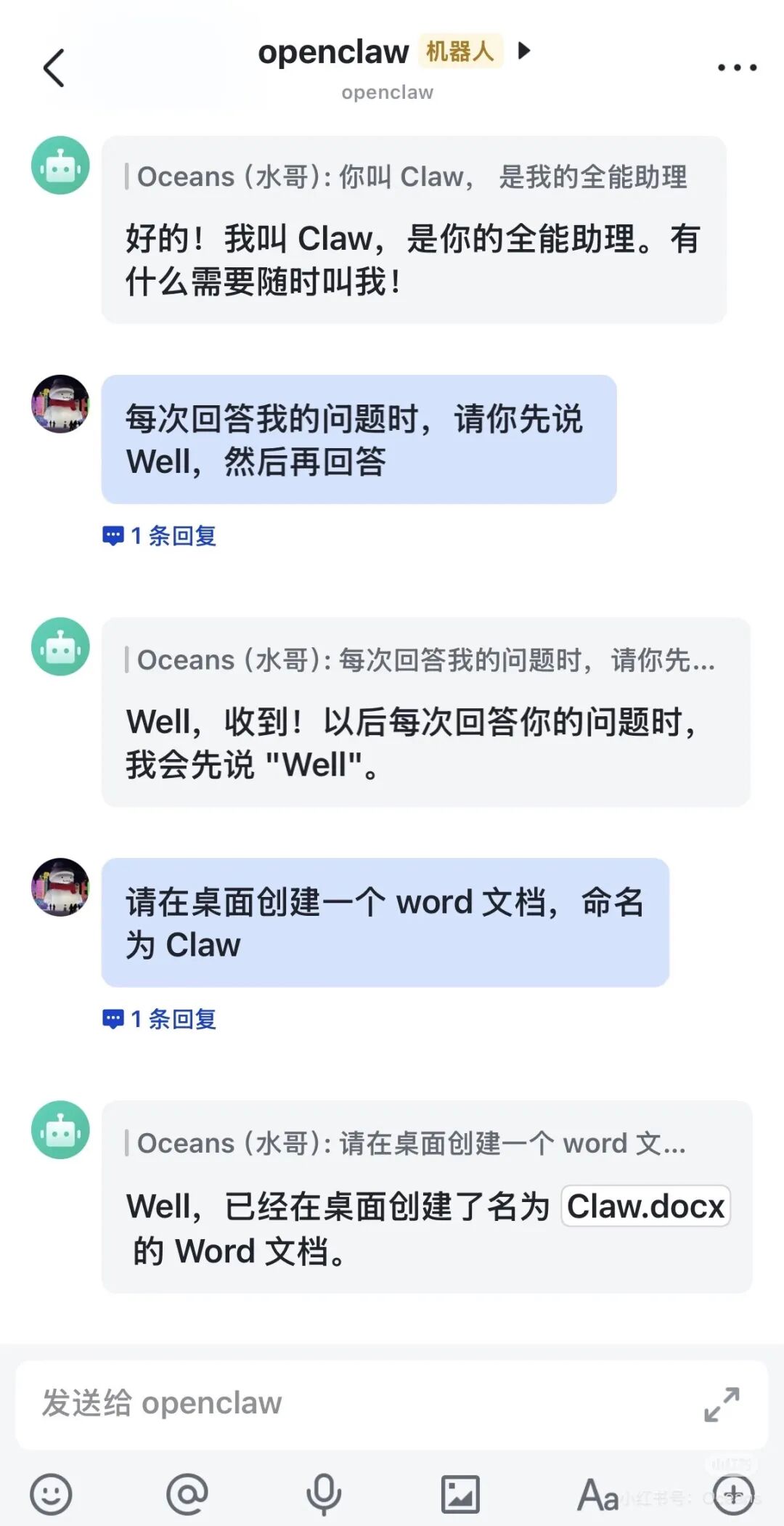Open the quoted message about 全能助理
The width and height of the screenshot is (784, 1526).
[x=410, y=176]
